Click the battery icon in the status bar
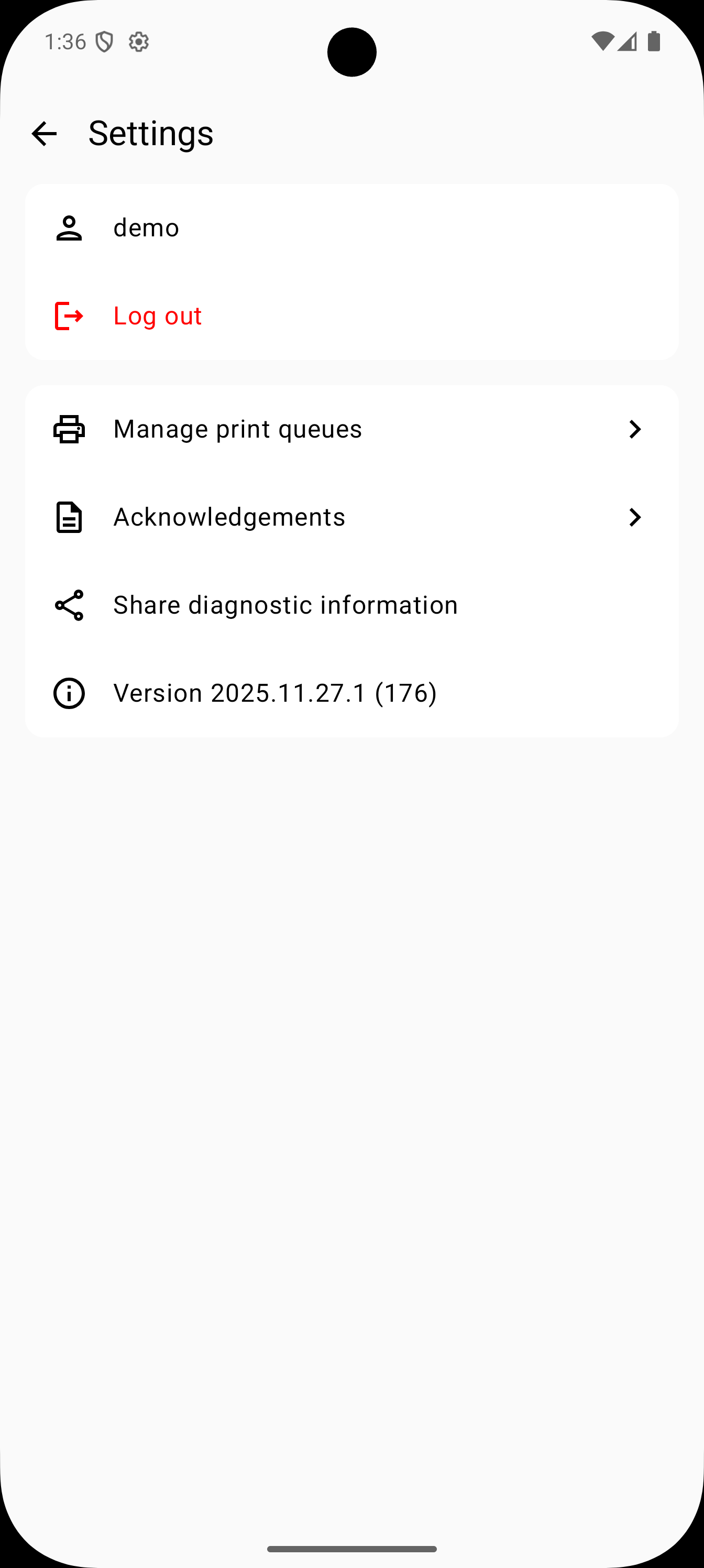Image resolution: width=704 pixels, height=1568 pixels. click(654, 41)
